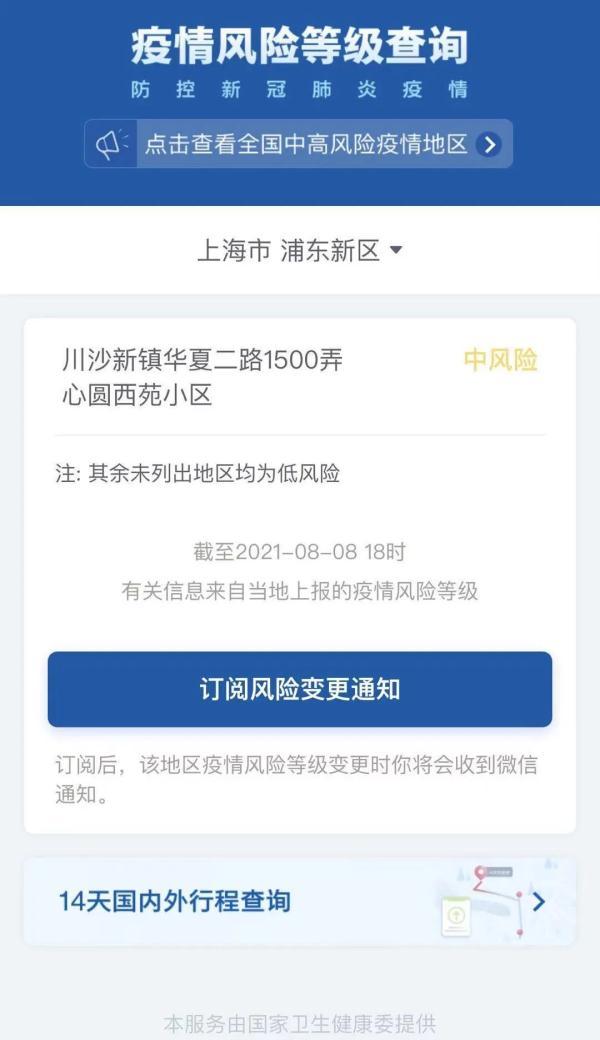Tap the 订阅风险变更通知 button
The height and width of the screenshot is (1040, 600).
click(300, 689)
